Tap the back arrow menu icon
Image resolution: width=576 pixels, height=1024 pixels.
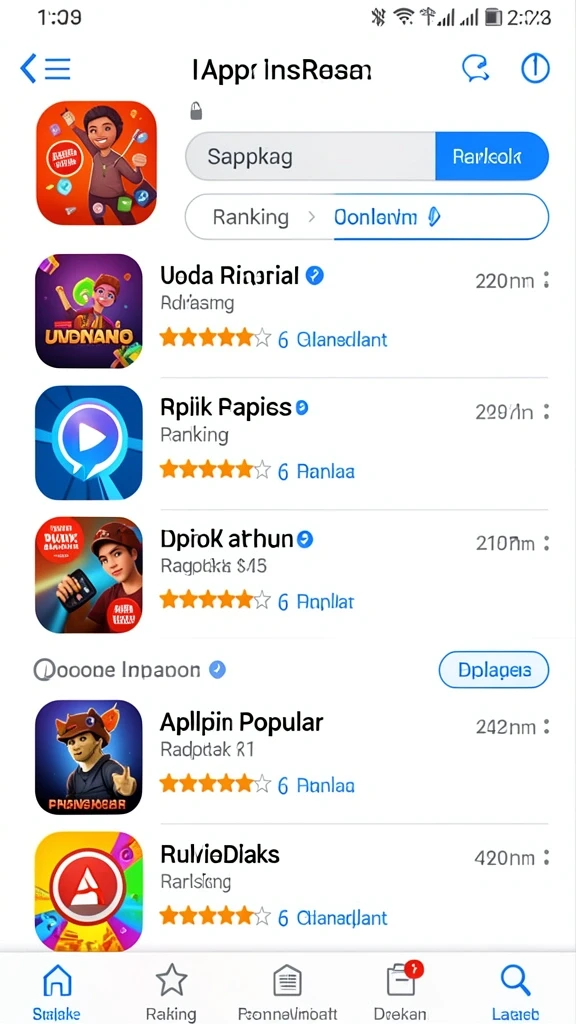(x=45, y=68)
